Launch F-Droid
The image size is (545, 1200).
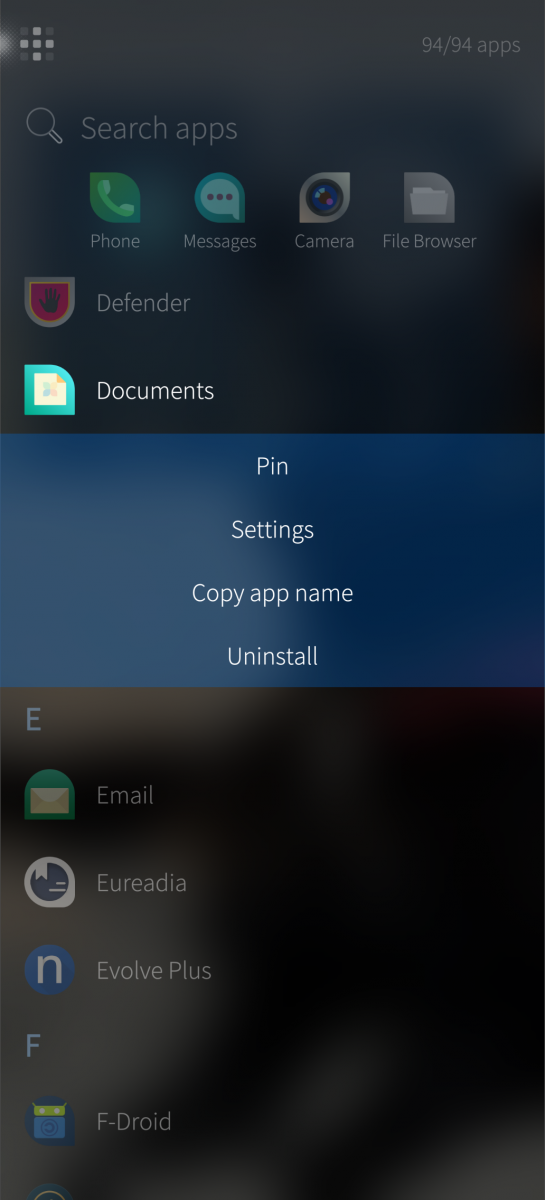point(272,1121)
